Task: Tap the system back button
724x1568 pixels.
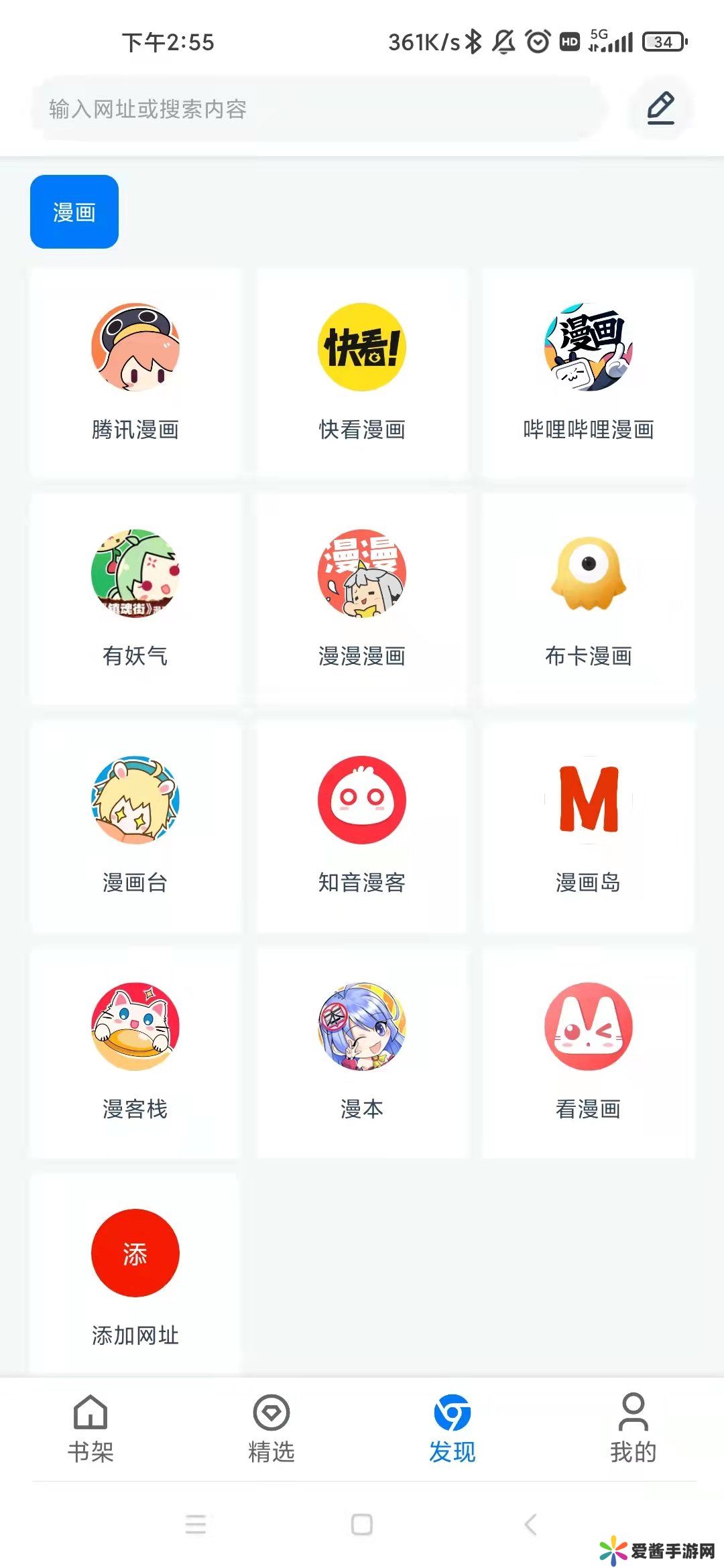Action: tap(530, 1524)
